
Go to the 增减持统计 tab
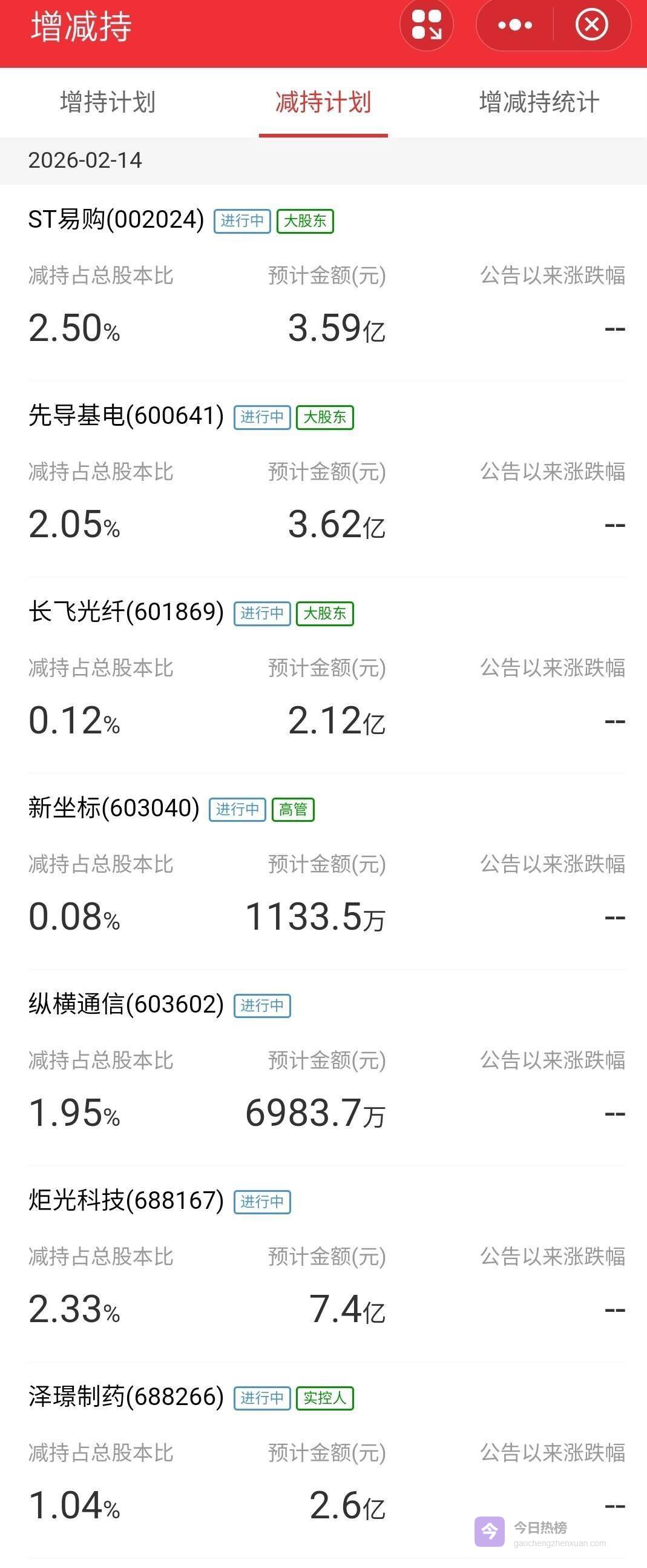coord(539,102)
